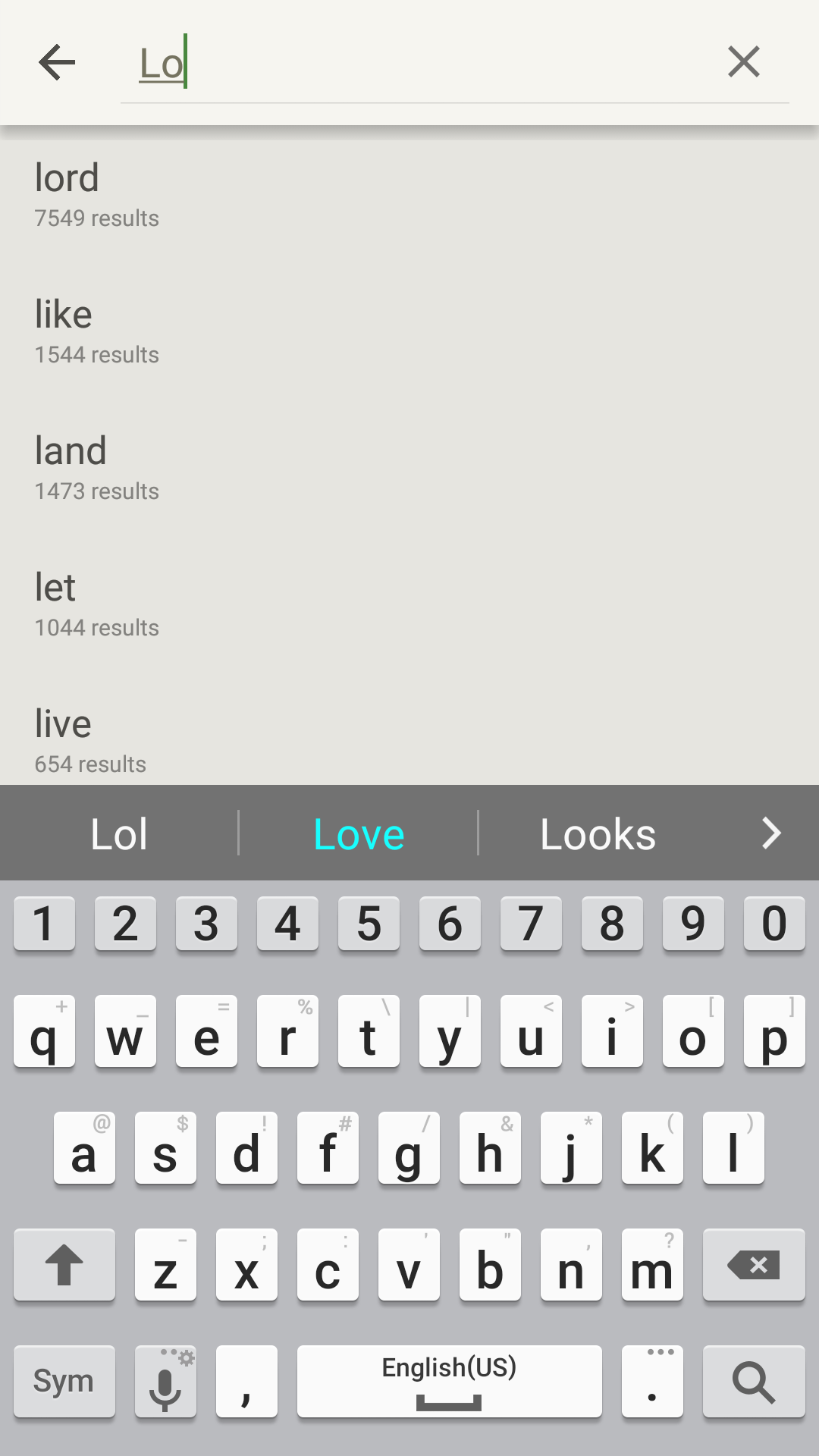Pick the "Love" keyboard prediction
This screenshot has height=1456, width=819.
coord(359,833)
